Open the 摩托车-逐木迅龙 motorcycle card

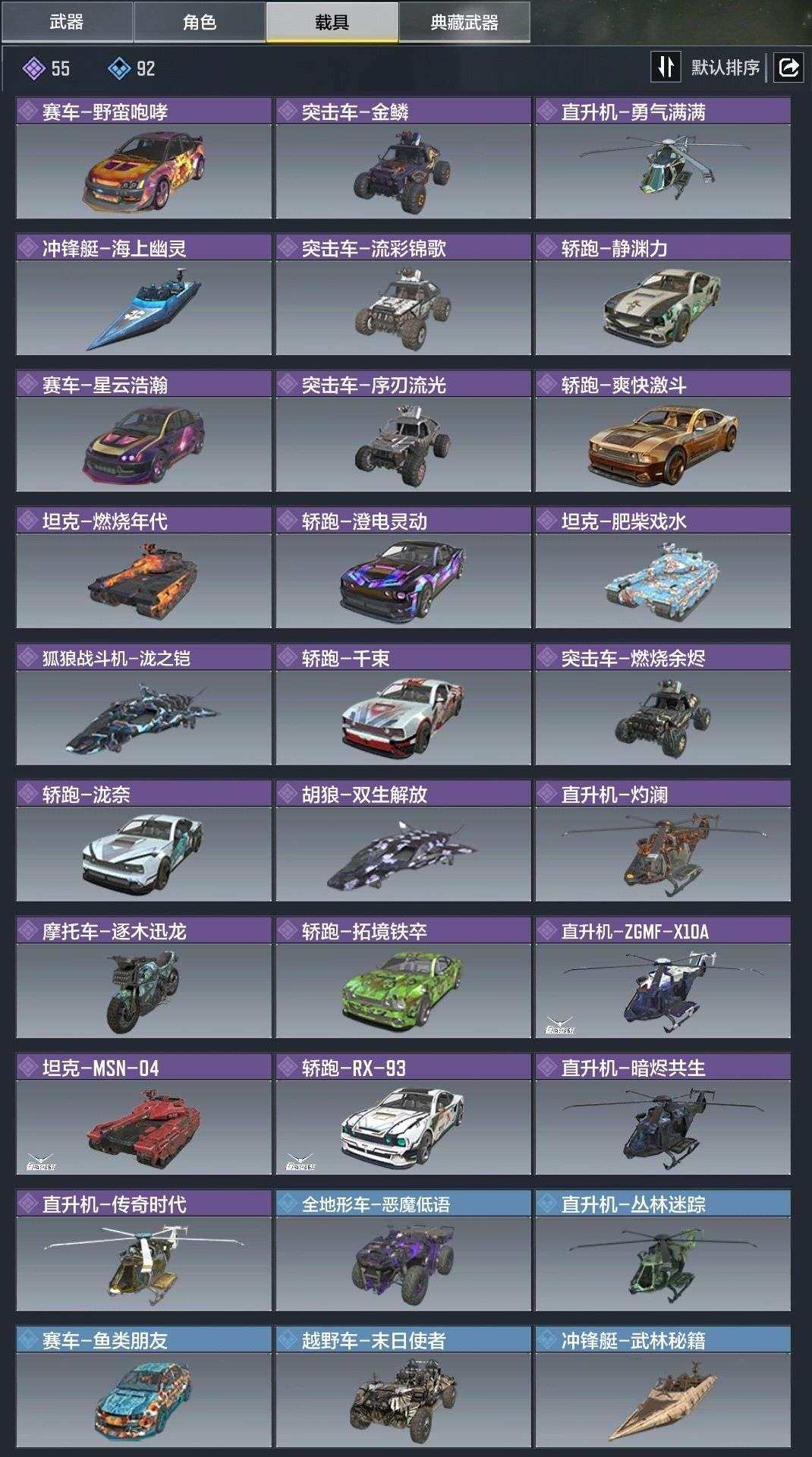tap(143, 977)
